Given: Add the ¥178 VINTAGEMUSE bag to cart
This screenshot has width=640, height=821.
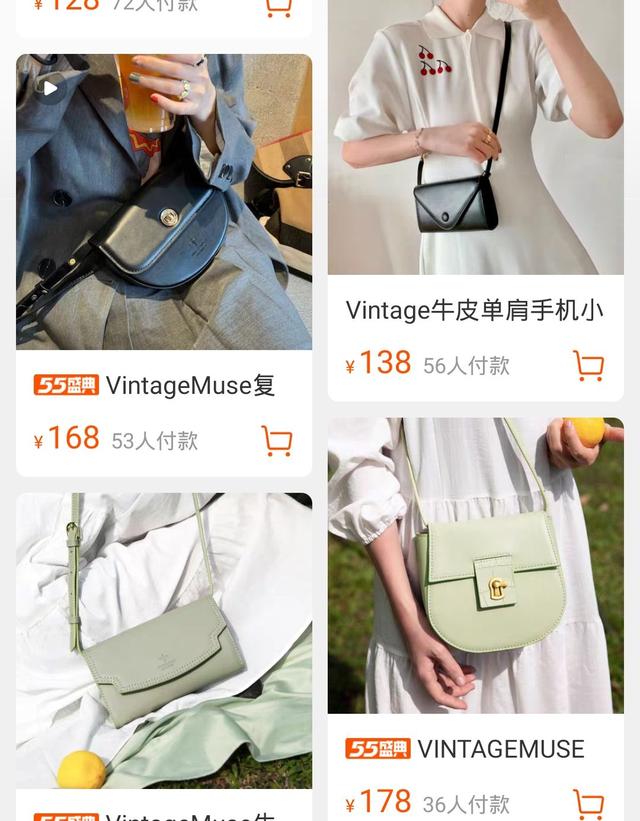Looking at the screenshot, I should click(x=588, y=803).
